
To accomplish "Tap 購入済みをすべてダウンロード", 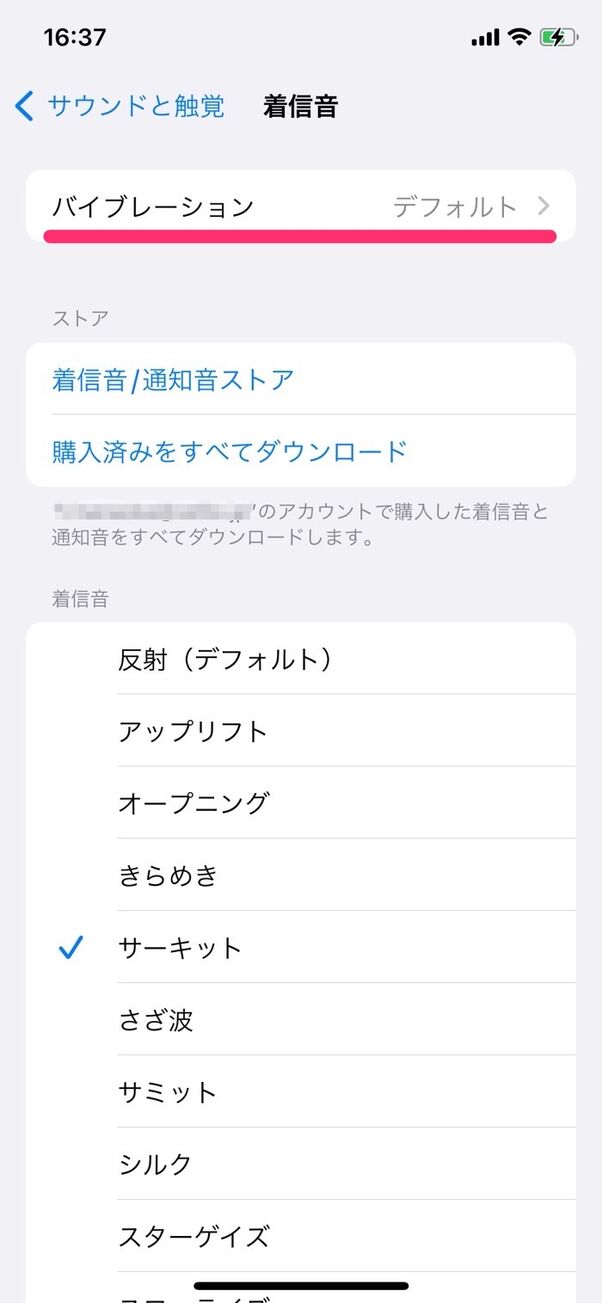I will (230, 451).
